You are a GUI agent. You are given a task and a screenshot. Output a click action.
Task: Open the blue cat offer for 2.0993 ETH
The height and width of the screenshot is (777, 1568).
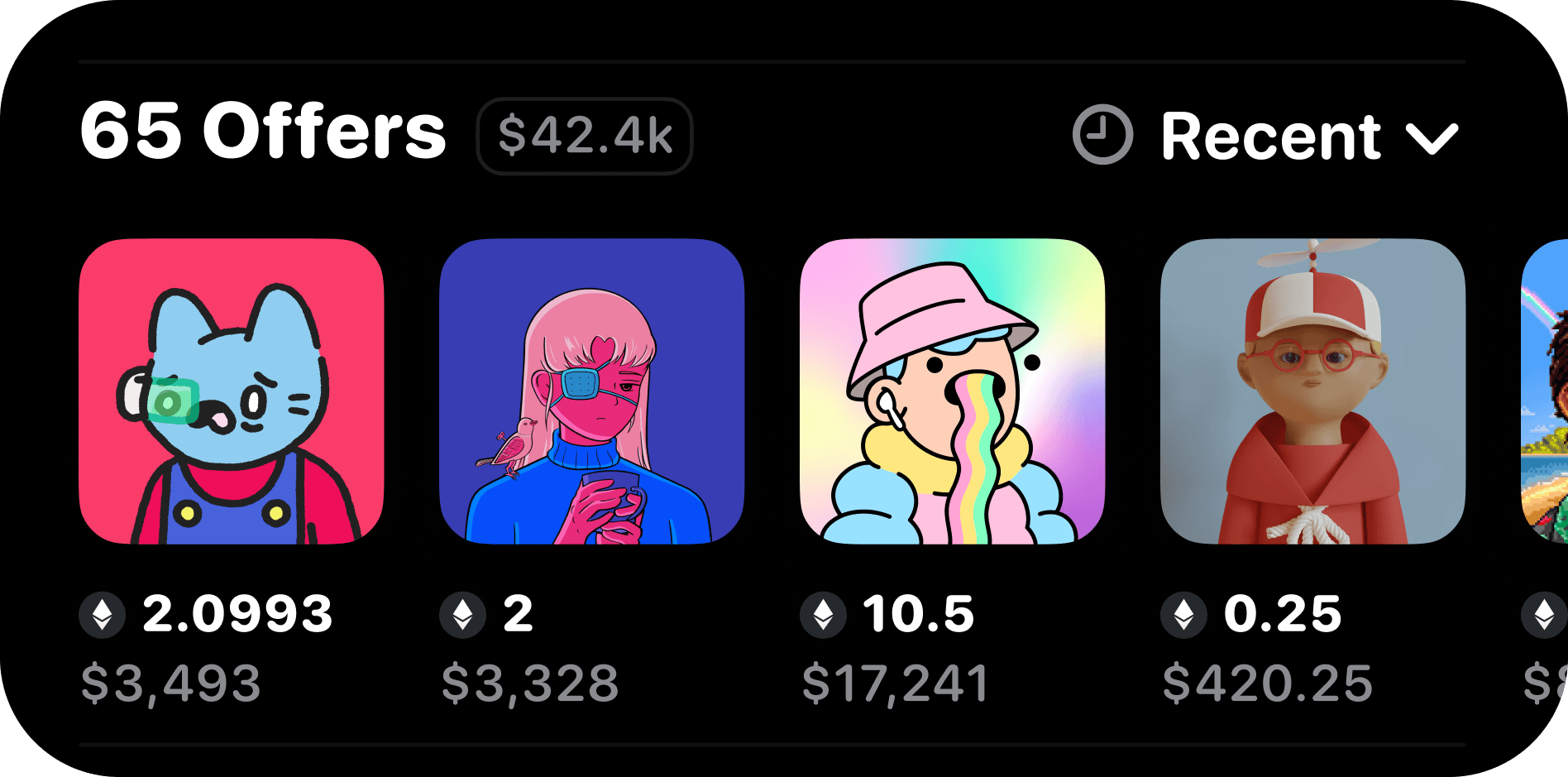[232, 391]
